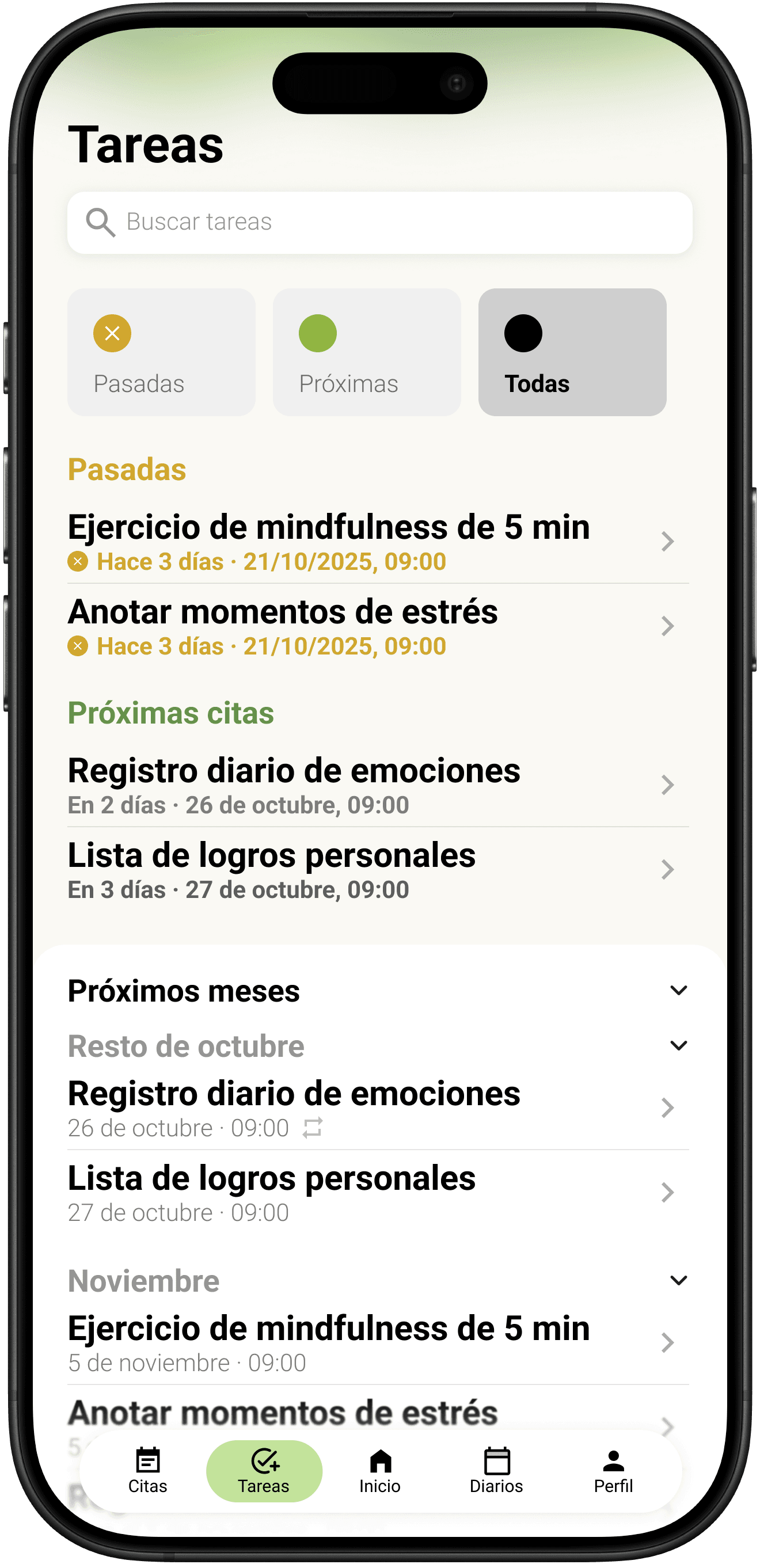The width and height of the screenshot is (760, 1568).
Task: Select the Próximas filter card
Action: (x=367, y=352)
